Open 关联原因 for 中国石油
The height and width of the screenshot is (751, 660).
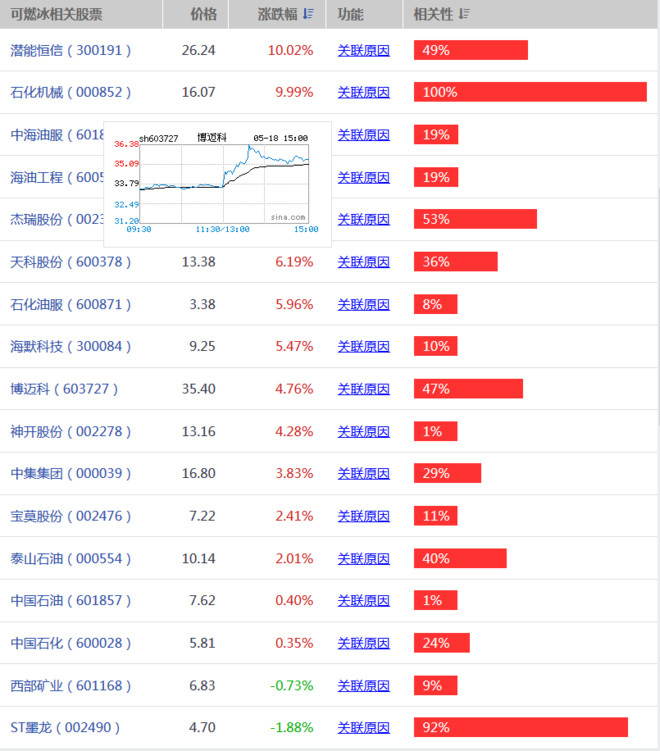pyautogui.click(x=363, y=601)
